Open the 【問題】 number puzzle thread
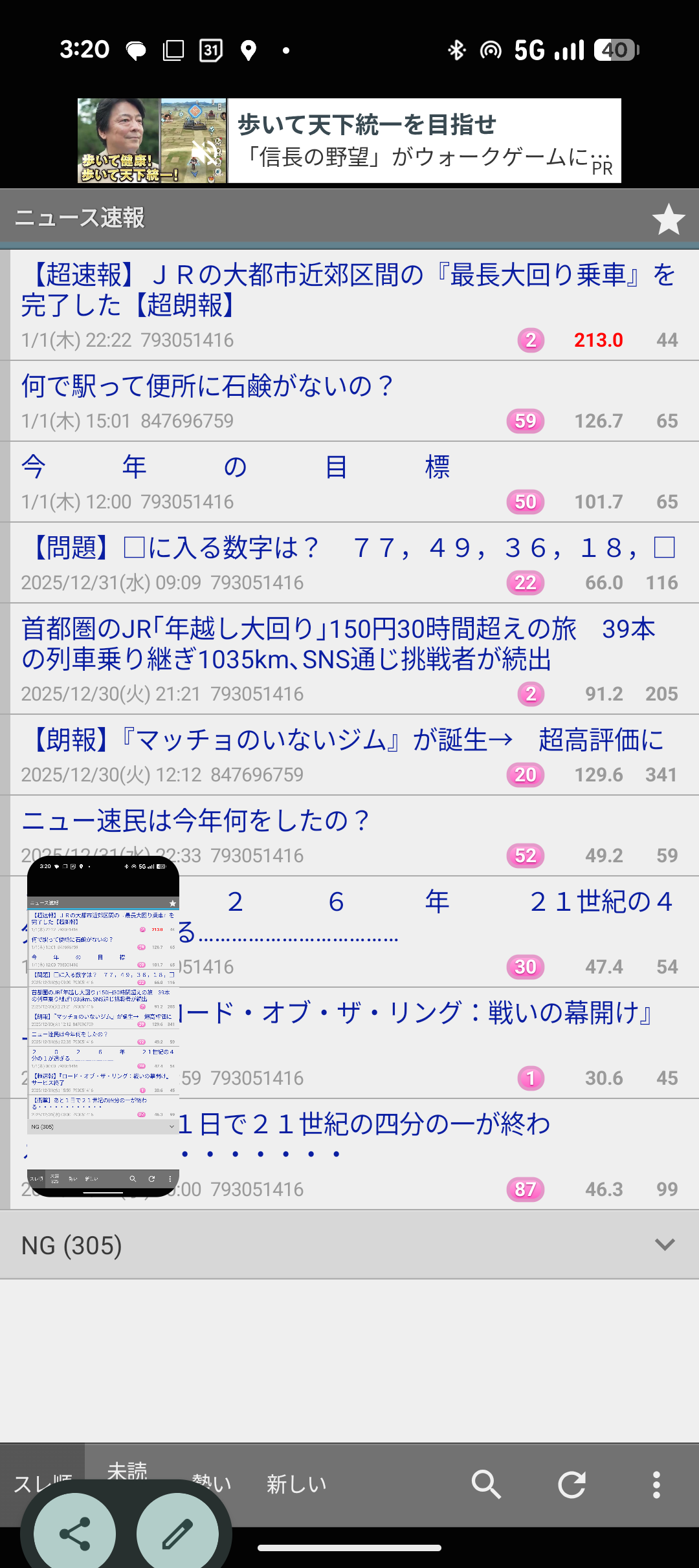 point(348,549)
